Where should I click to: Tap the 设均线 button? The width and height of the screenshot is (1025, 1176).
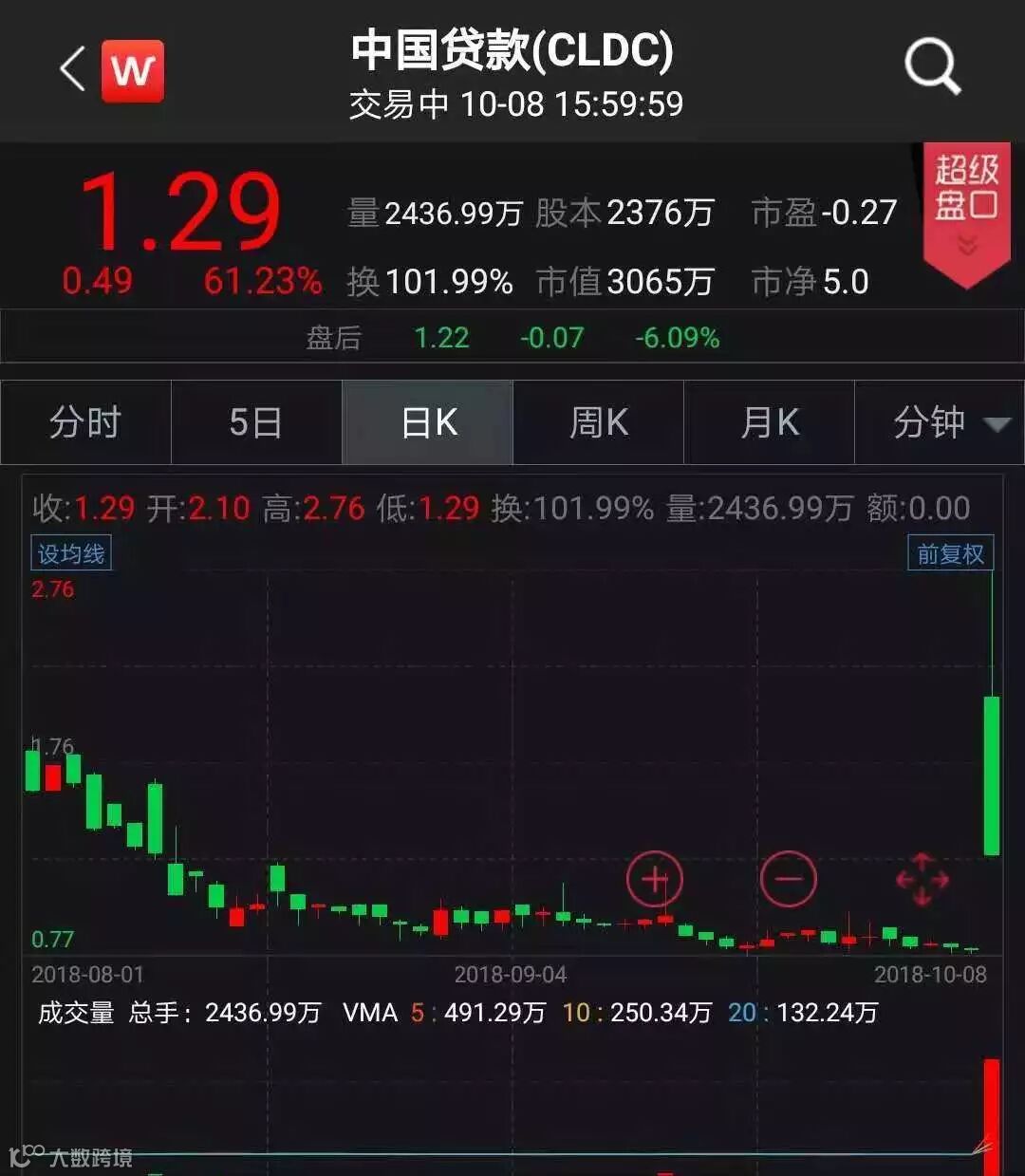[x=71, y=553]
